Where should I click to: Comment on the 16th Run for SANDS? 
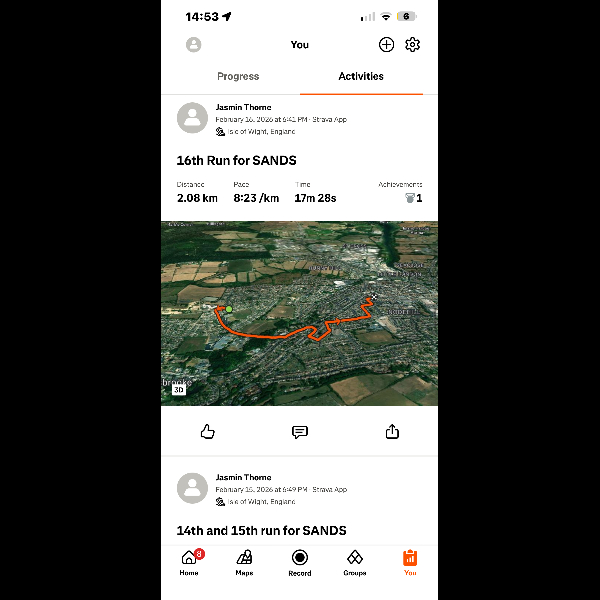pyautogui.click(x=300, y=432)
